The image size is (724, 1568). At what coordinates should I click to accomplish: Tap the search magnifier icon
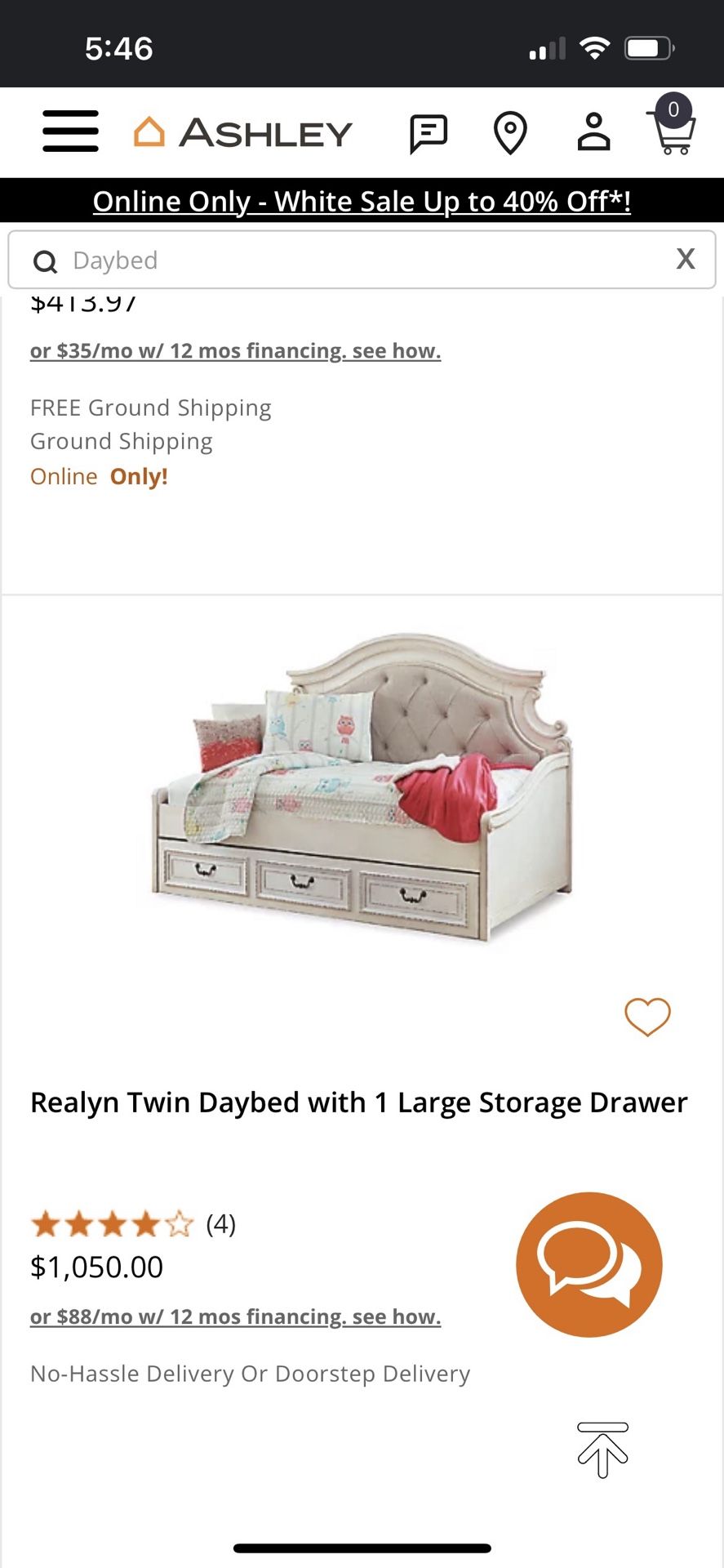click(x=45, y=260)
